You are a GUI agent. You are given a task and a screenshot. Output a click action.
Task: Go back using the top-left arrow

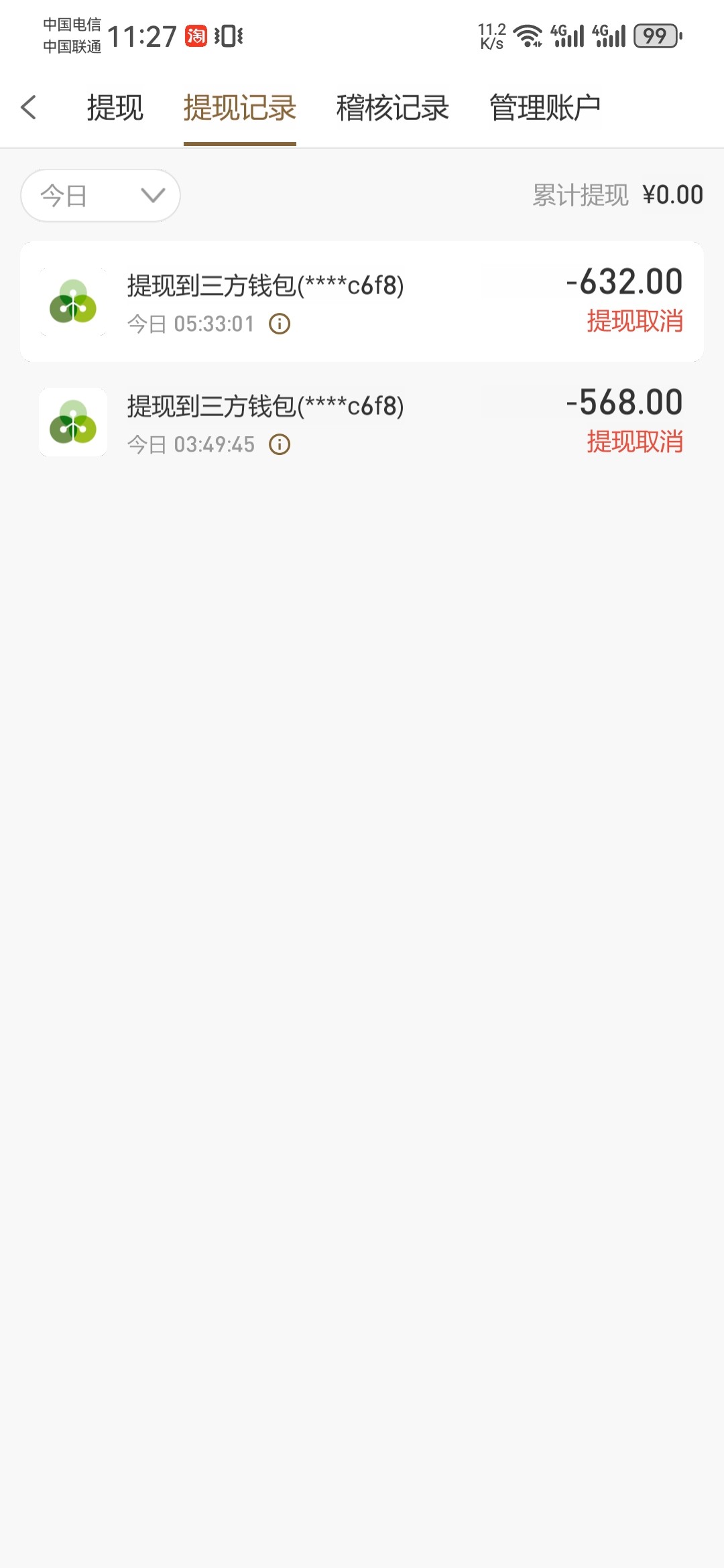tap(29, 107)
